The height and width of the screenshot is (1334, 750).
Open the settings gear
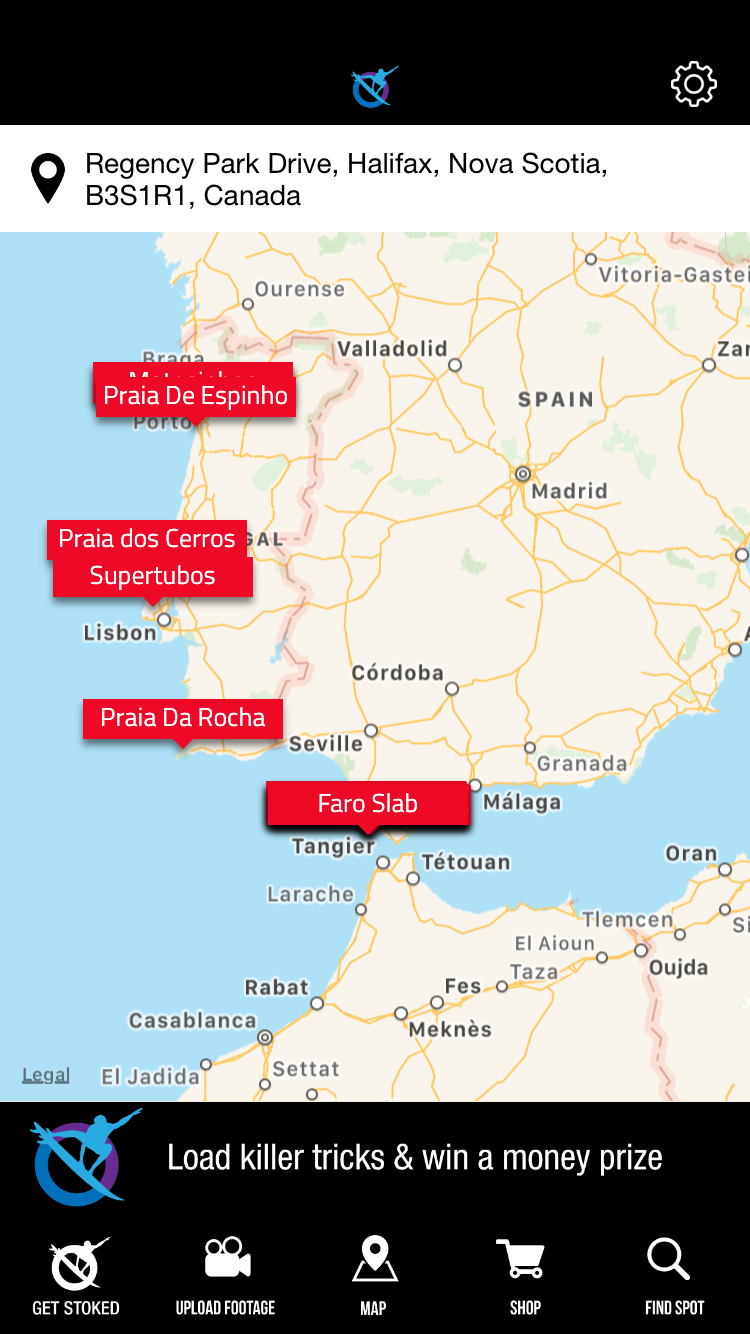[x=693, y=85]
